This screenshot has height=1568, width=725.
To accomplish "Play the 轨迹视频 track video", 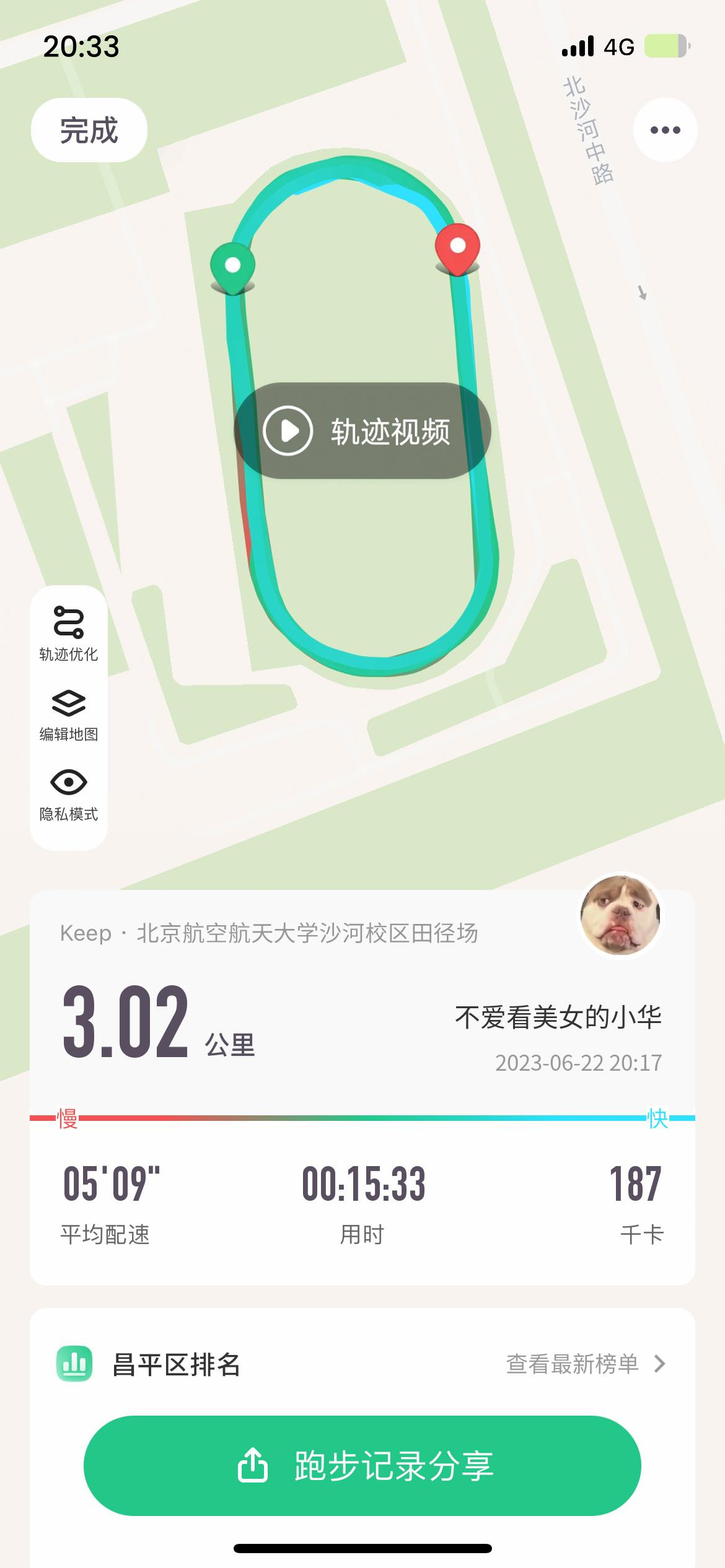I will (362, 430).
